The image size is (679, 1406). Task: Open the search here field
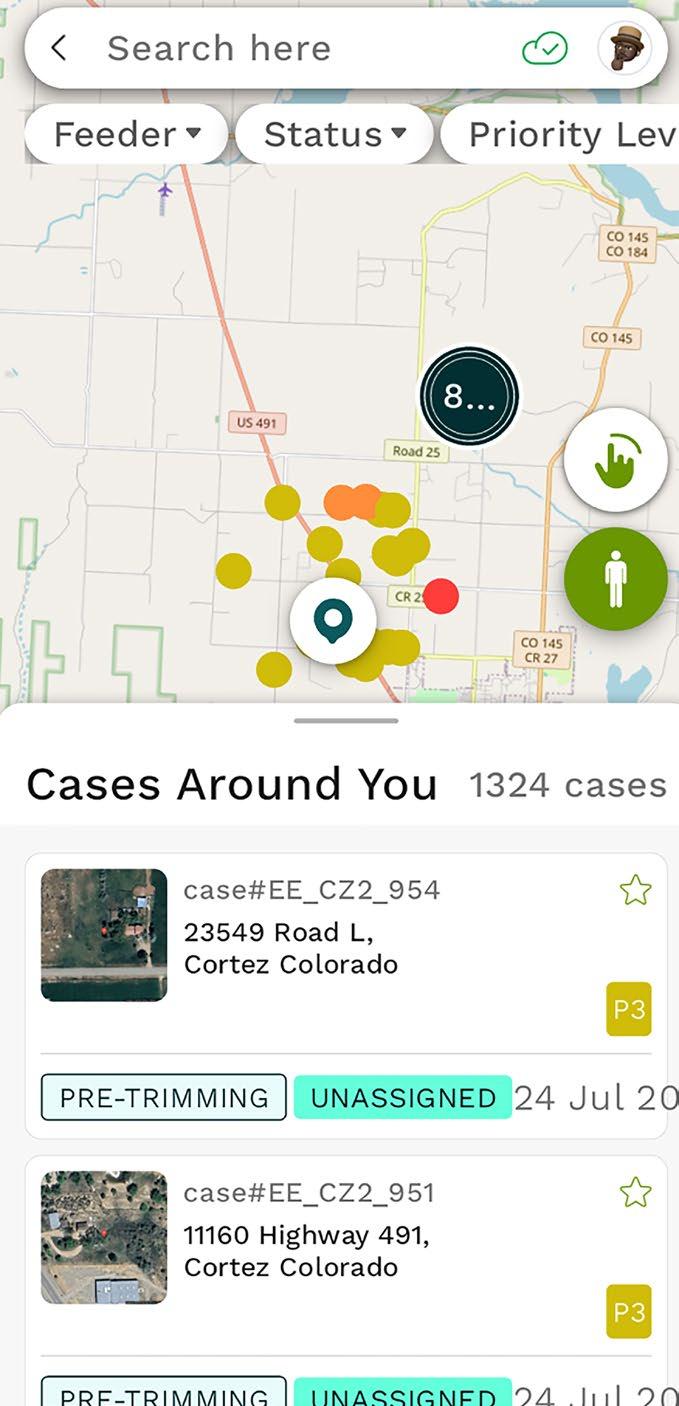pos(300,48)
